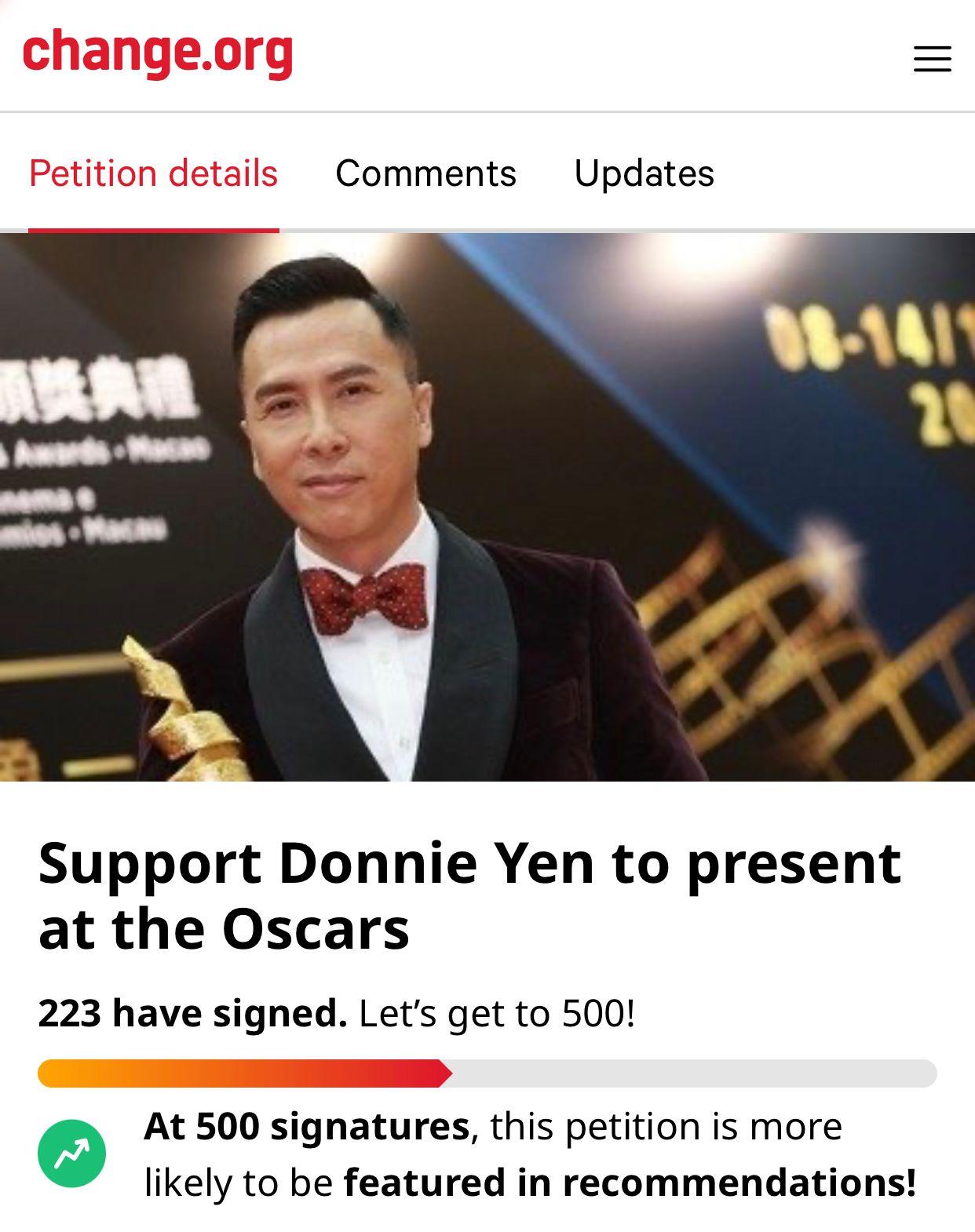Click the '223 have signed' text
Image resolution: width=975 pixels, height=1232 pixels.
tap(191, 1012)
